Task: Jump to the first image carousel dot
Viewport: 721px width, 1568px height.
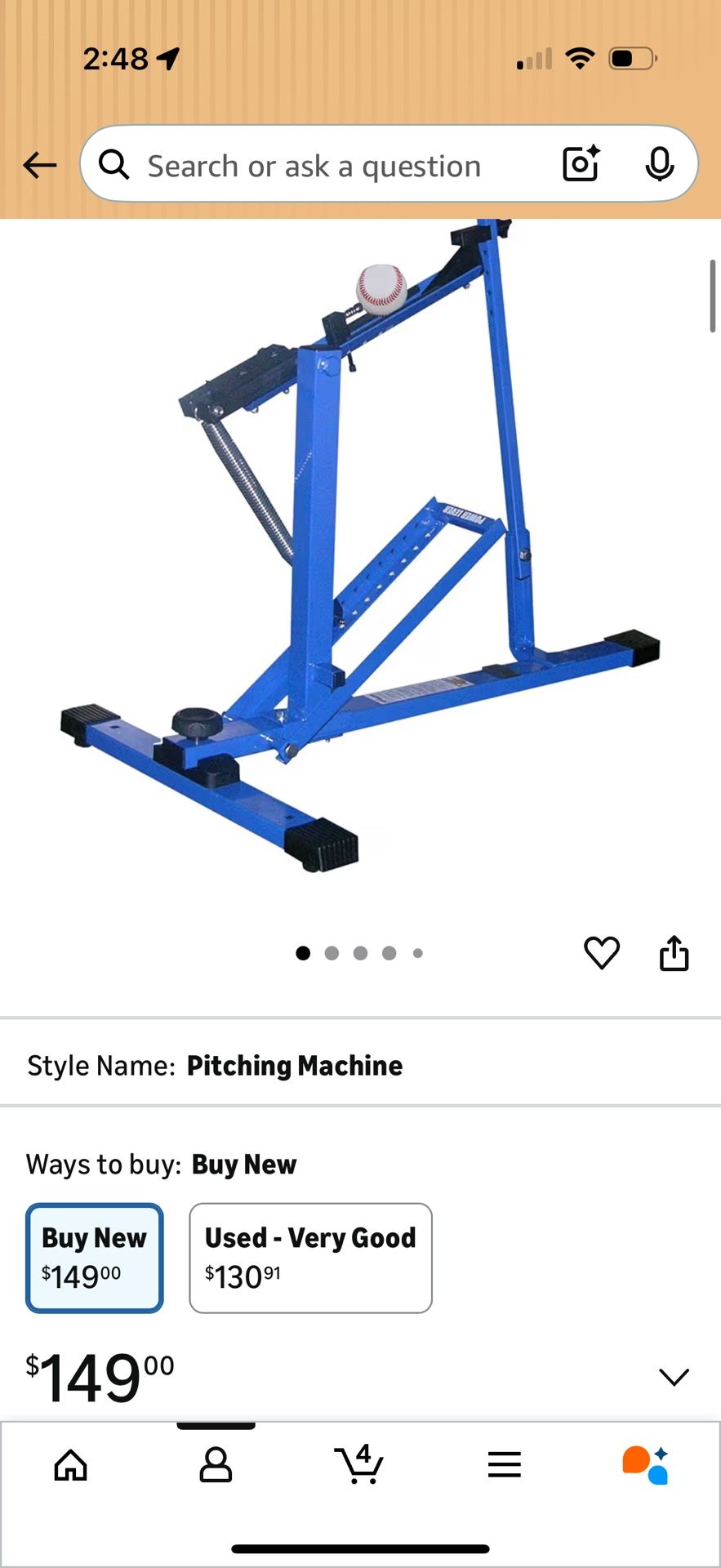Action: (x=303, y=952)
